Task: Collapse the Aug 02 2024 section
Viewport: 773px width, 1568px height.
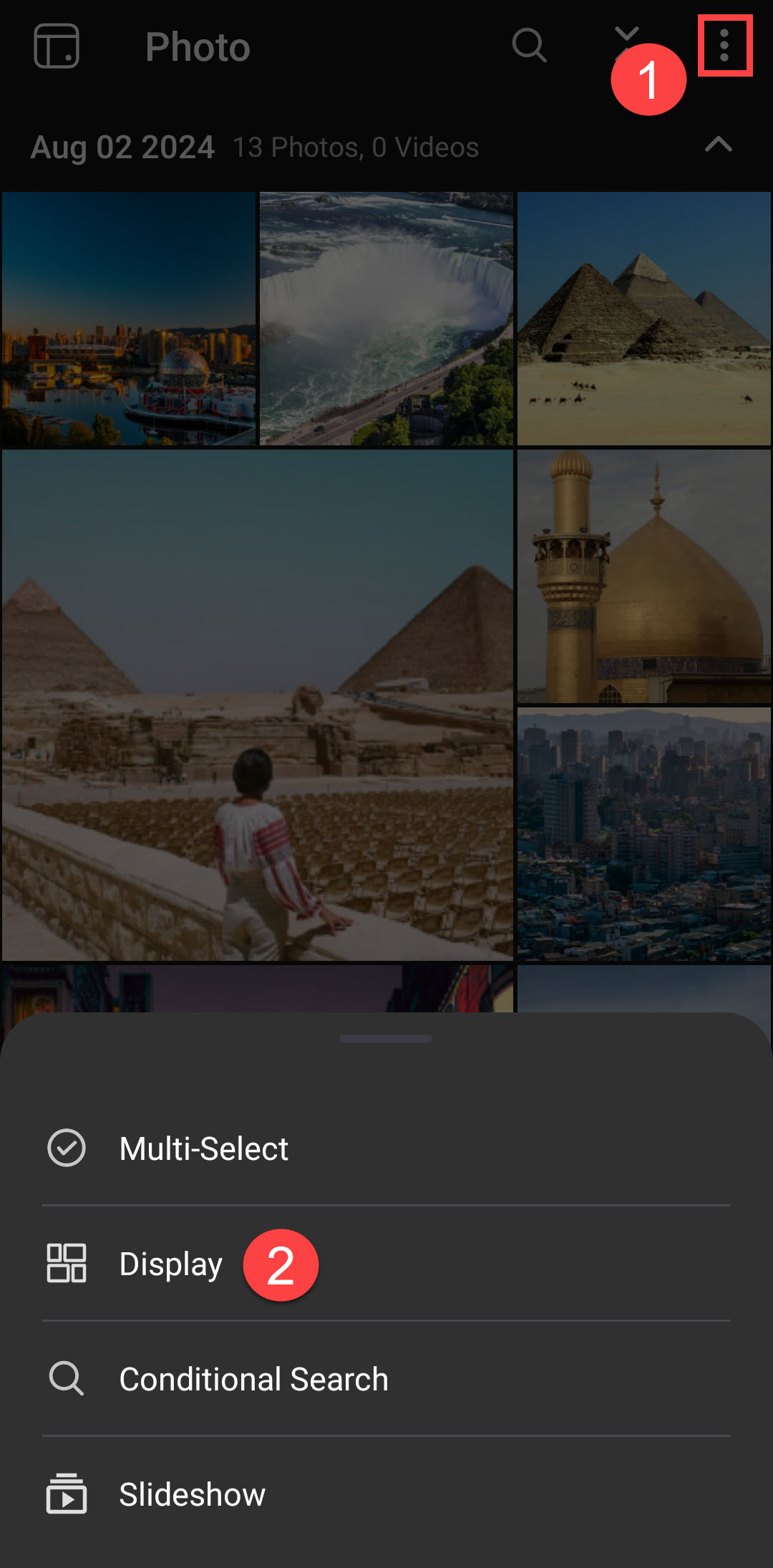Action: point(718,145)
